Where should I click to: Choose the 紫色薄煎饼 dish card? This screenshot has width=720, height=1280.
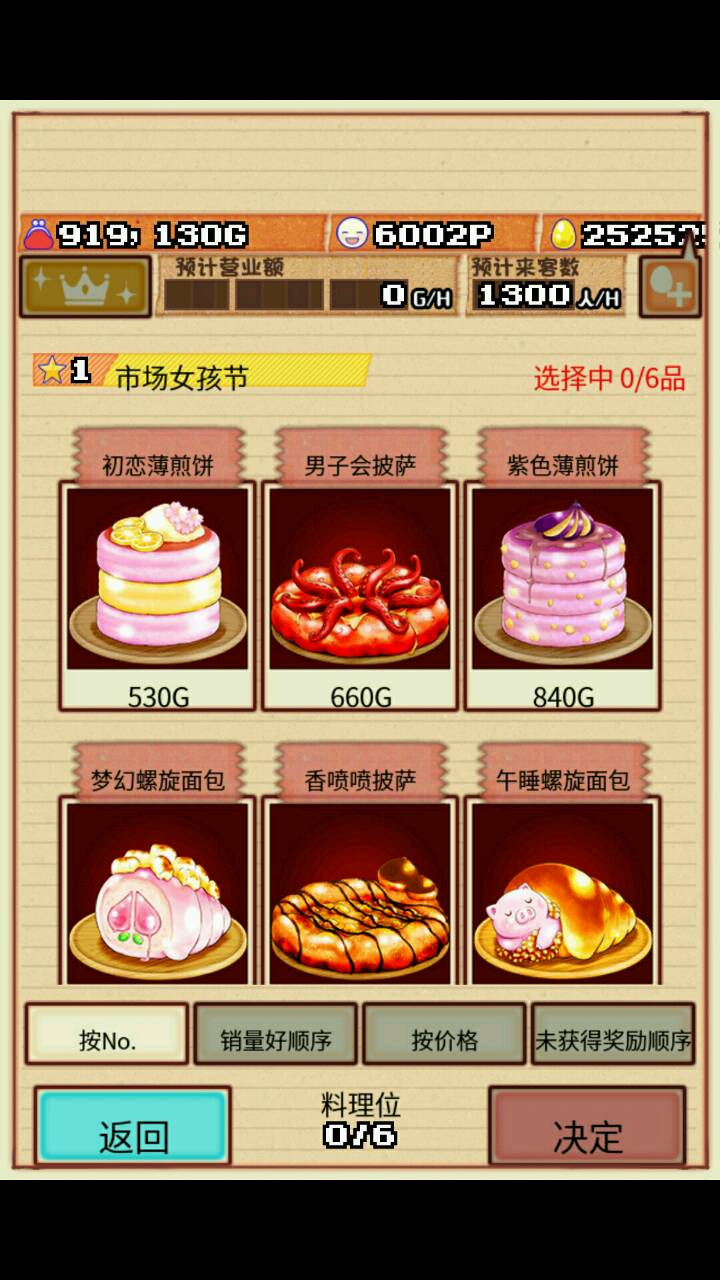coord(562,580)
